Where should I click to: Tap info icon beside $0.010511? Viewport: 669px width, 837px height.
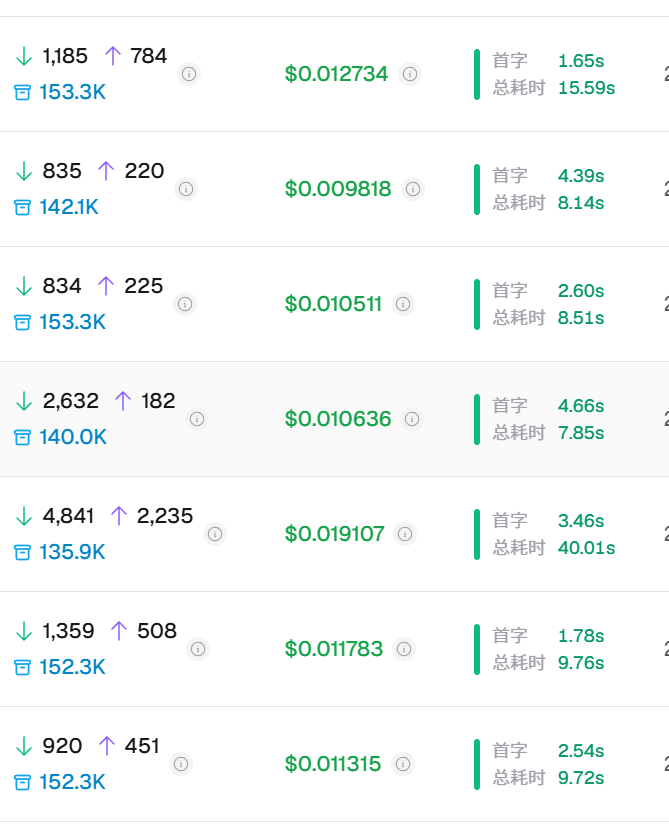pos(403,304)
